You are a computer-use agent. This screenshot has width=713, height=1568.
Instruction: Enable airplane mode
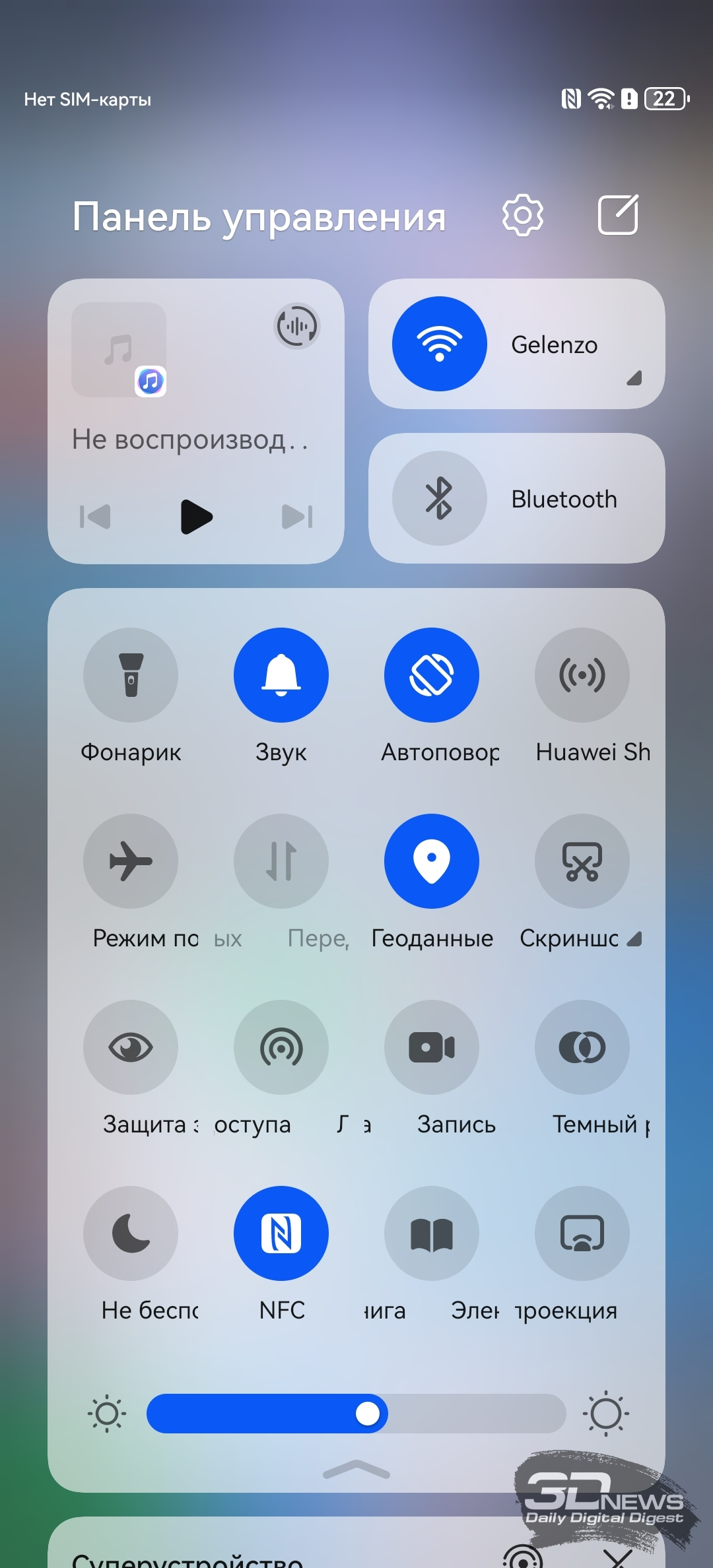coord(131,861)
